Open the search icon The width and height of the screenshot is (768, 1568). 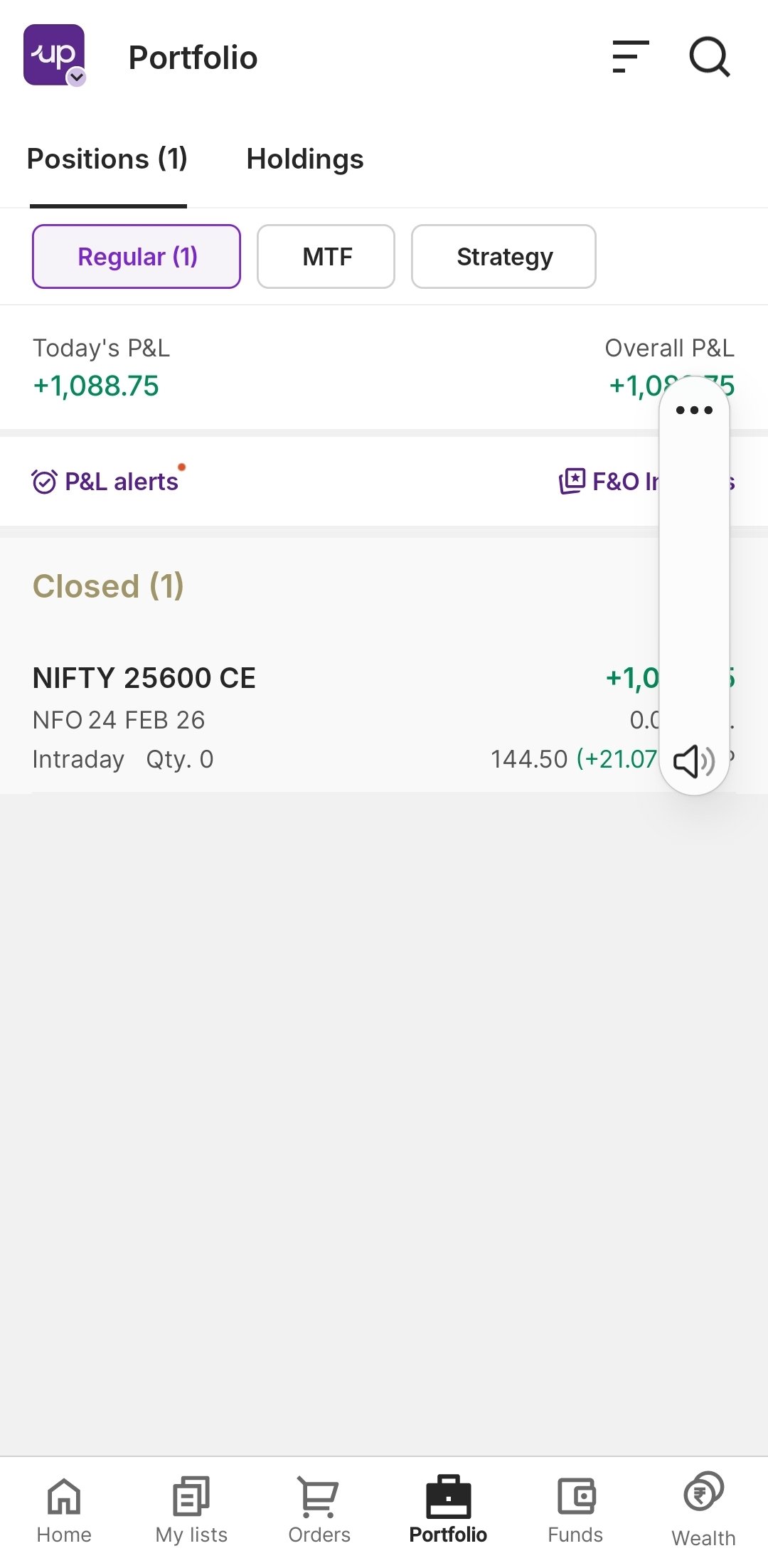click(x=709, y=57)
